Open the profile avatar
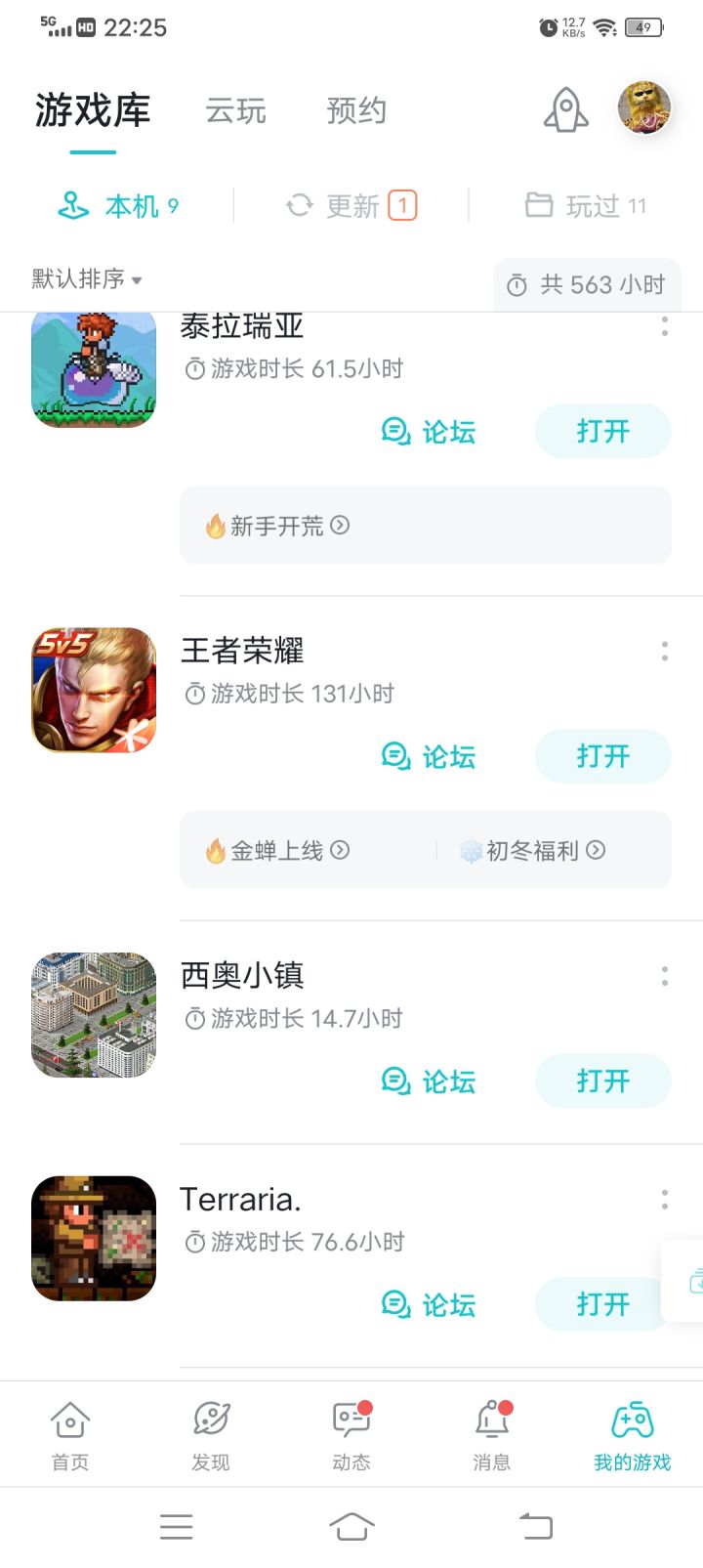 point(644,107)
